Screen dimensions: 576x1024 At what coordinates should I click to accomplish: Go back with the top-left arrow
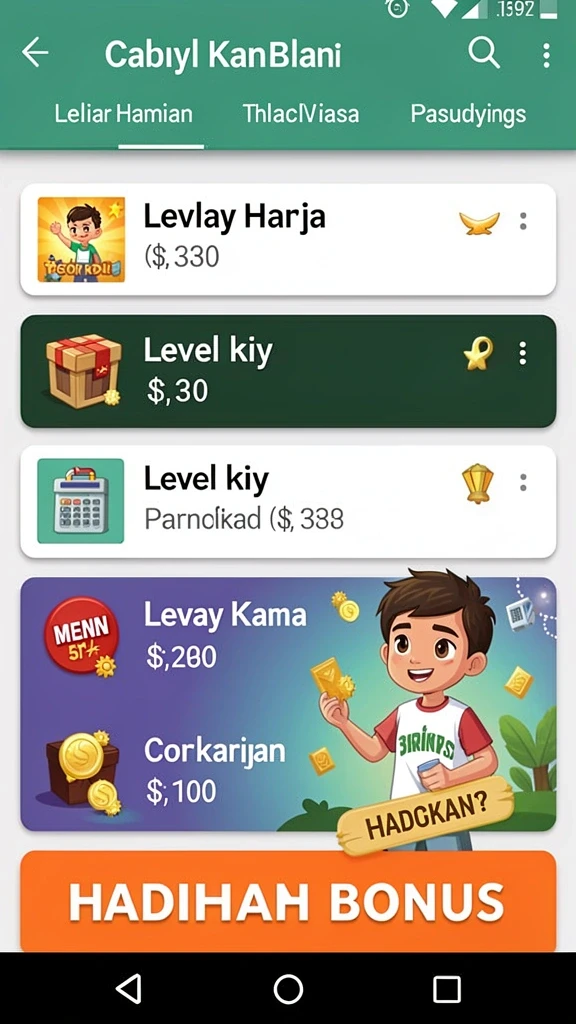35,53
